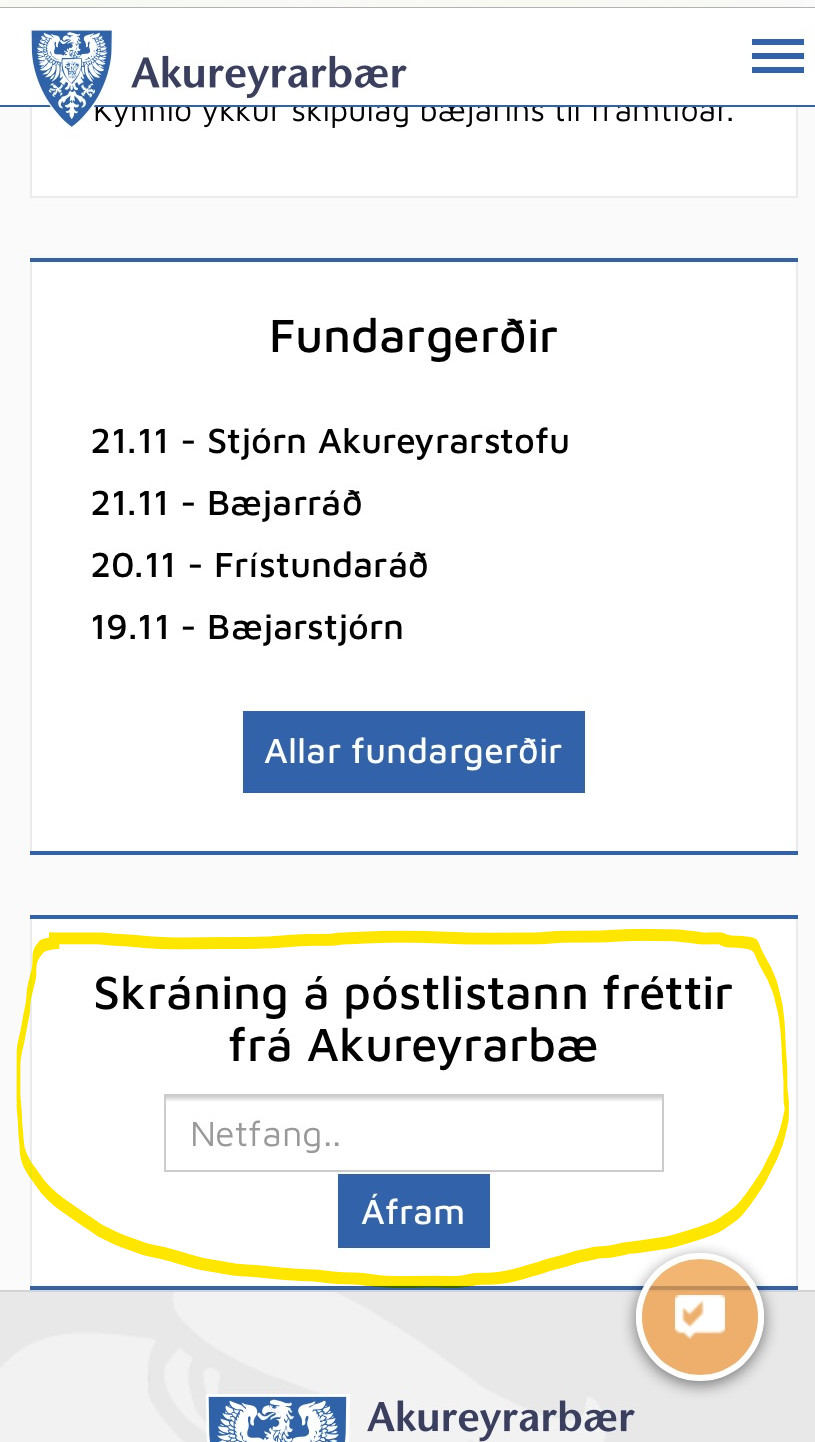Submit the mailing list with Áfram
Image resolution: width=815 pixels, height=1442 pixels.
tap(414, 1211)
